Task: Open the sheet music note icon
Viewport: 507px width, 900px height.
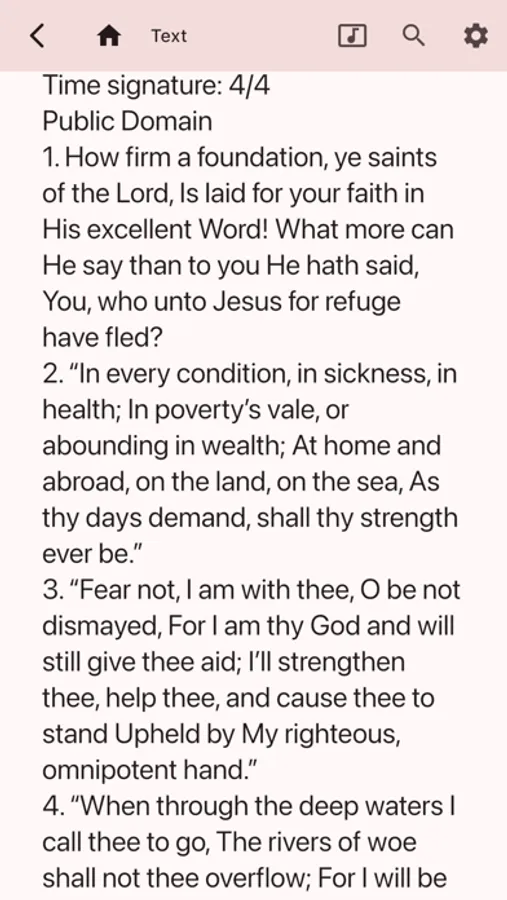Action: coord(352,36)
